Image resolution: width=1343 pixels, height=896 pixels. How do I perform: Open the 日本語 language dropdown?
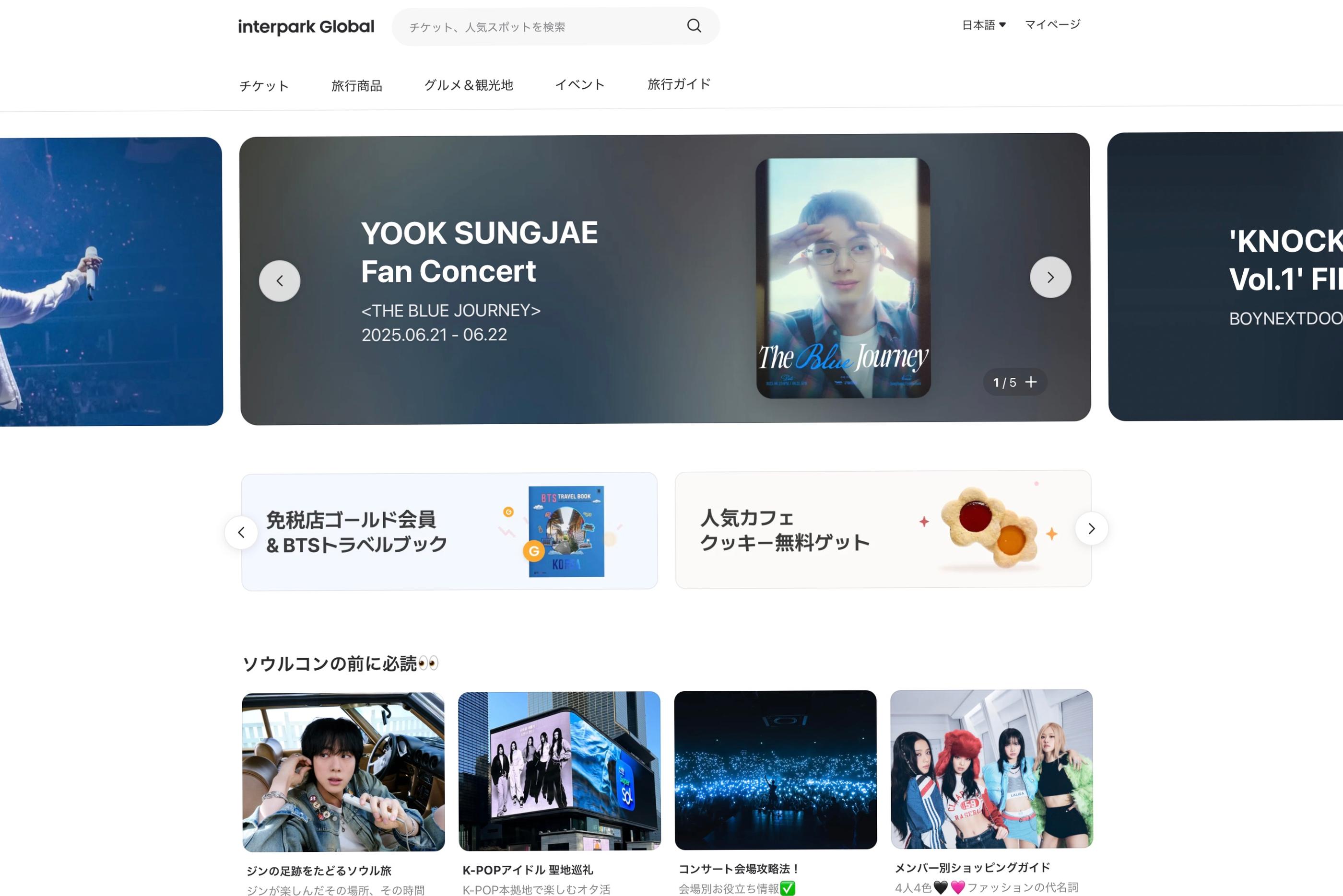click(983, 24)
